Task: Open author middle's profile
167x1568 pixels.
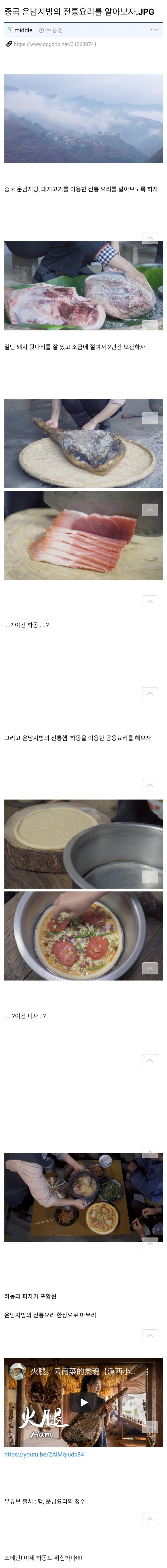Action: [x=23, y=30]
